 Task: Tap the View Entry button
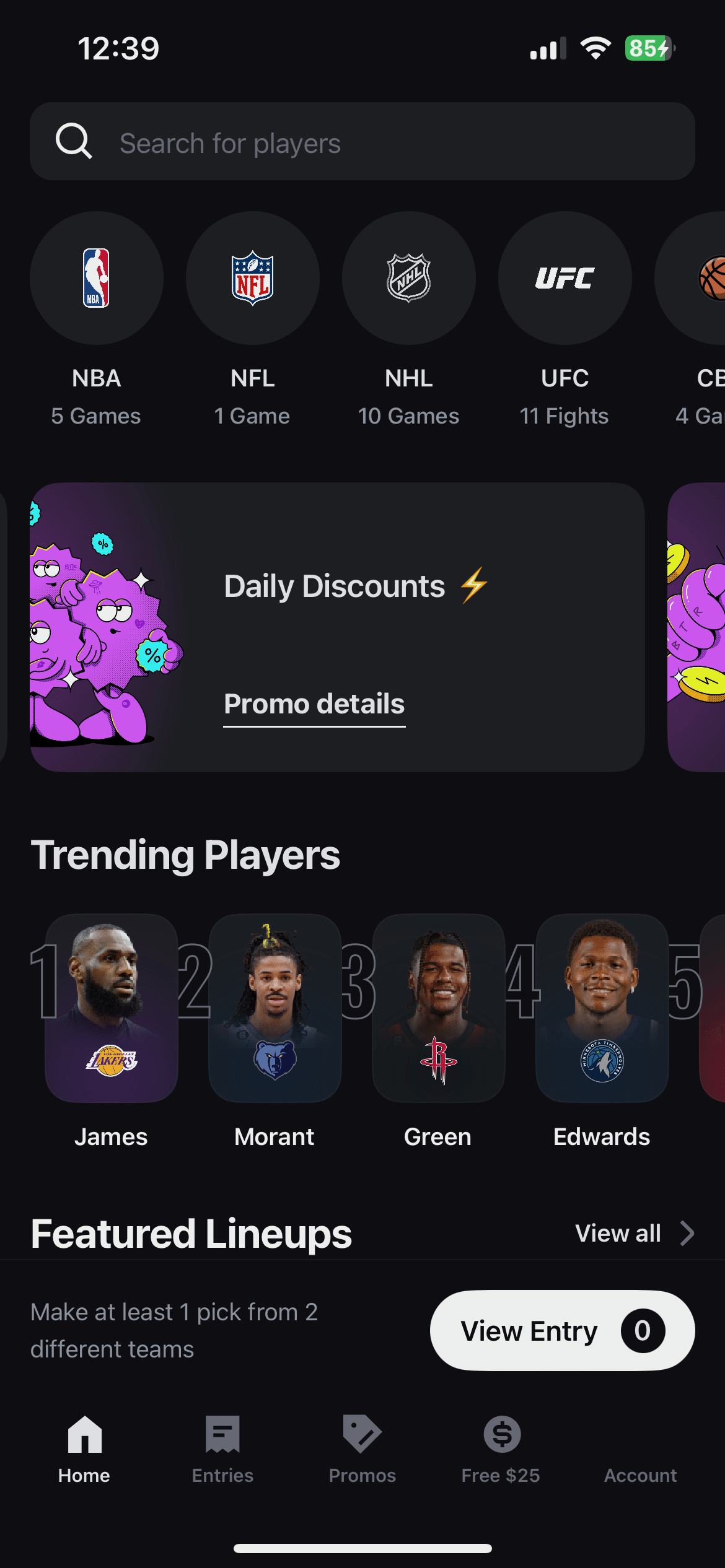[563, 1330]
